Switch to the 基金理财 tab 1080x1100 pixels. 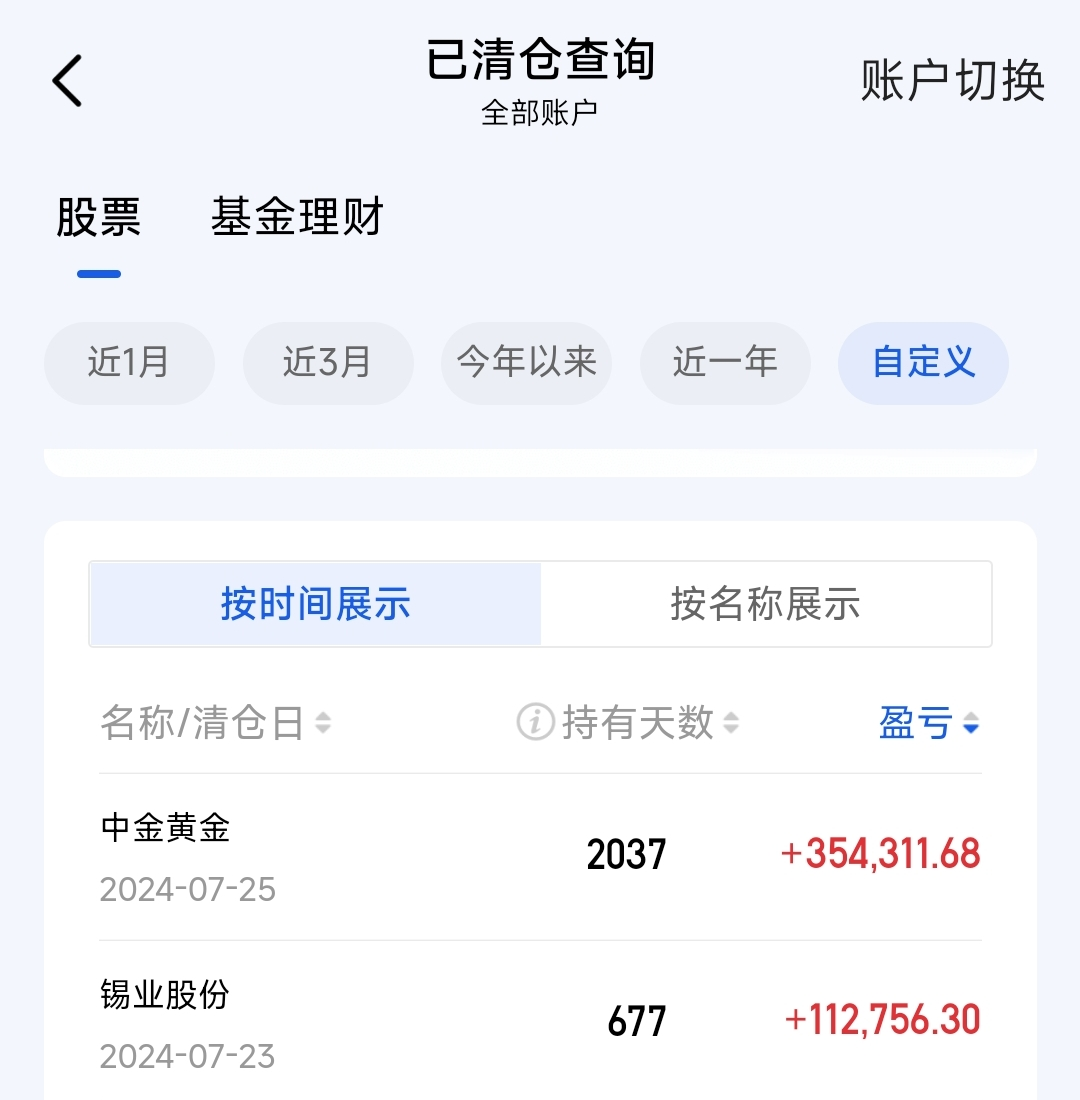[297, 217]
